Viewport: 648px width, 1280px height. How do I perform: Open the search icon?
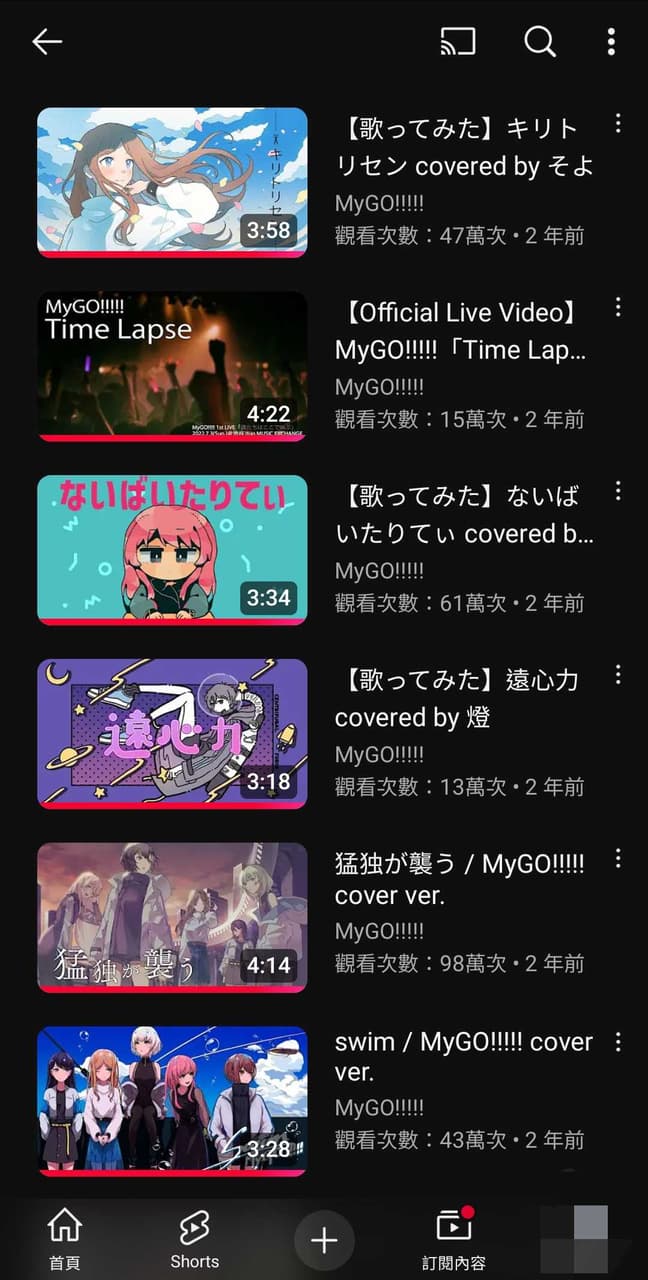[x=540, y=41]
